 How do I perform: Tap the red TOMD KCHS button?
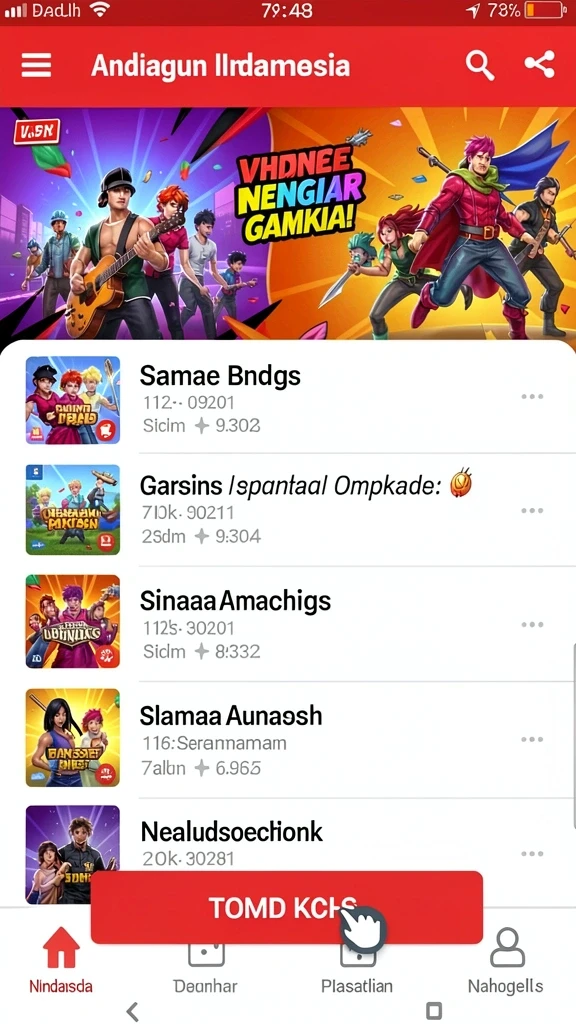pyautogui.click(x=286, y=907)
